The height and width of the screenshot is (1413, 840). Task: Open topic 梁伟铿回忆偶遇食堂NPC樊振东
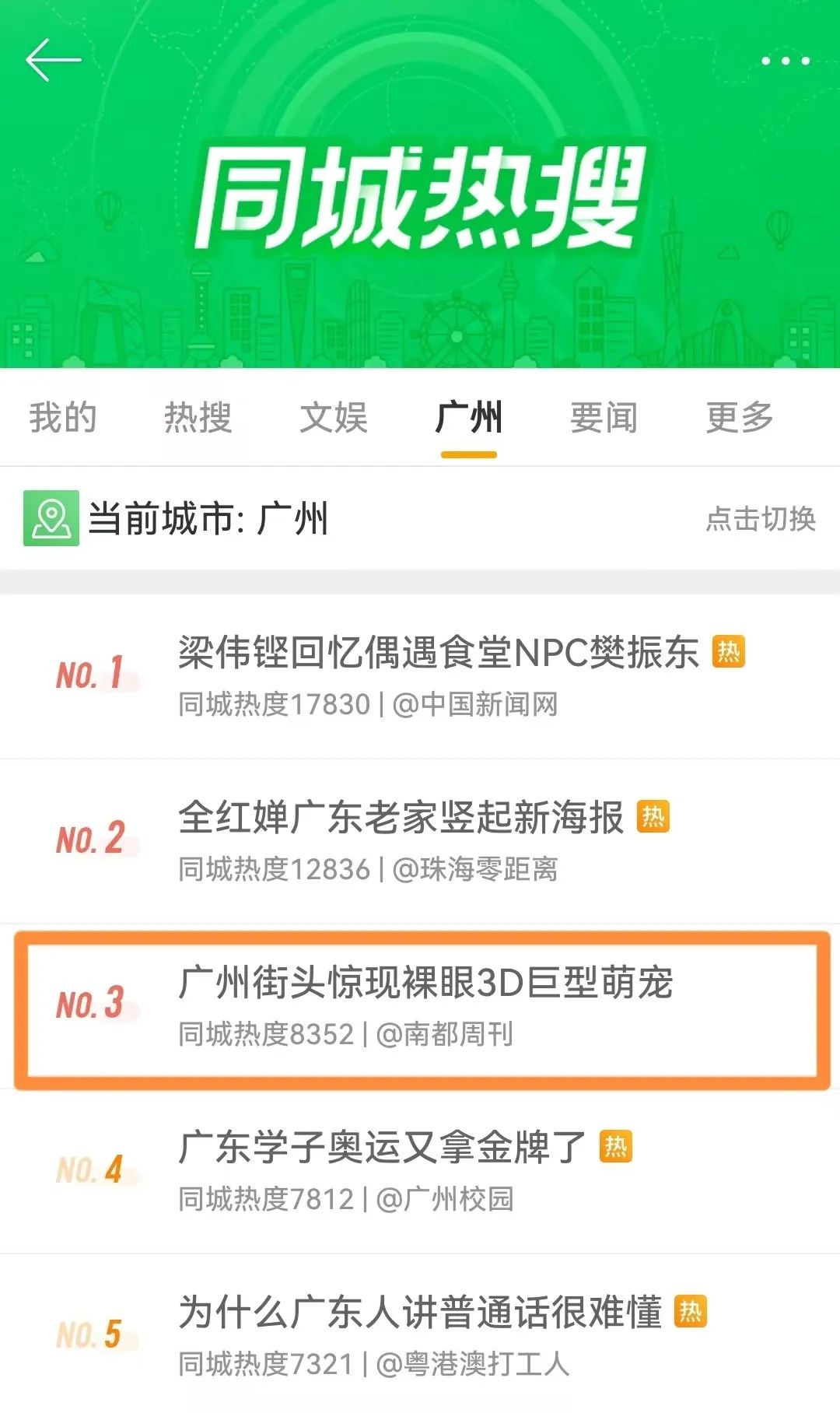(x=438, y=653)
